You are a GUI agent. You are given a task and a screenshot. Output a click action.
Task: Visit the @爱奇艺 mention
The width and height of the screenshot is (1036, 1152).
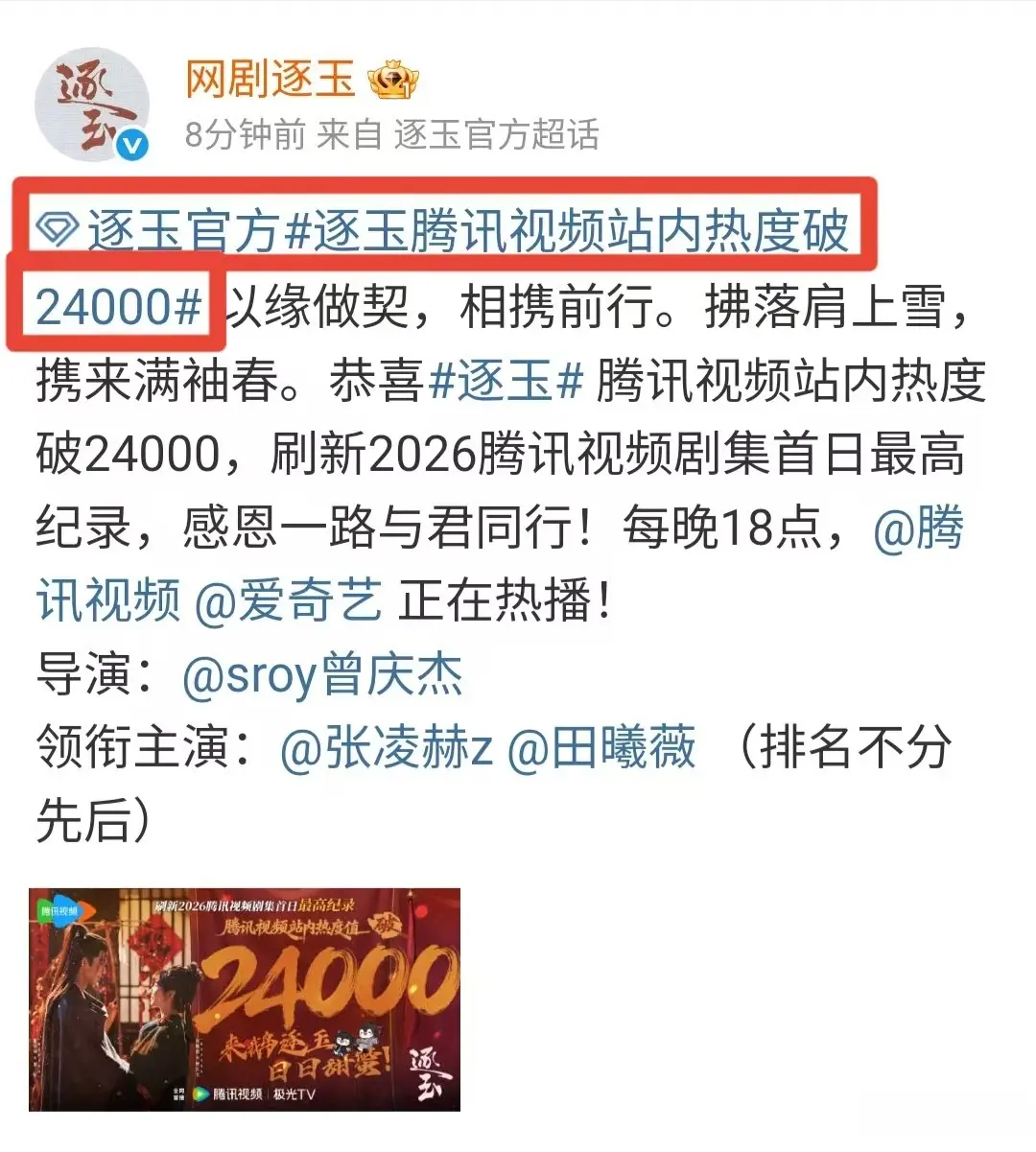[289, 601]
